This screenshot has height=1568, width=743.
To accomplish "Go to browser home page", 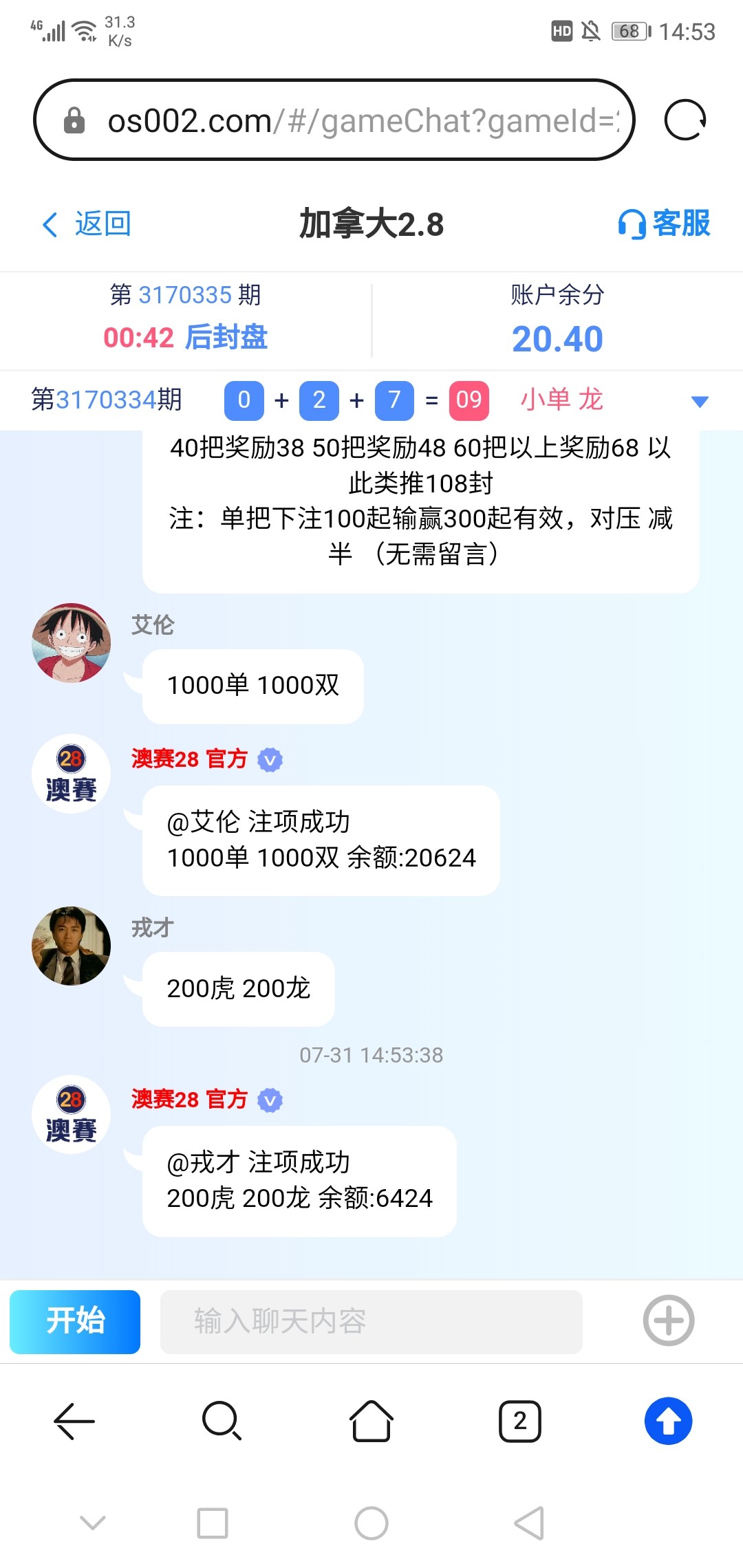I will [371, 1421].
